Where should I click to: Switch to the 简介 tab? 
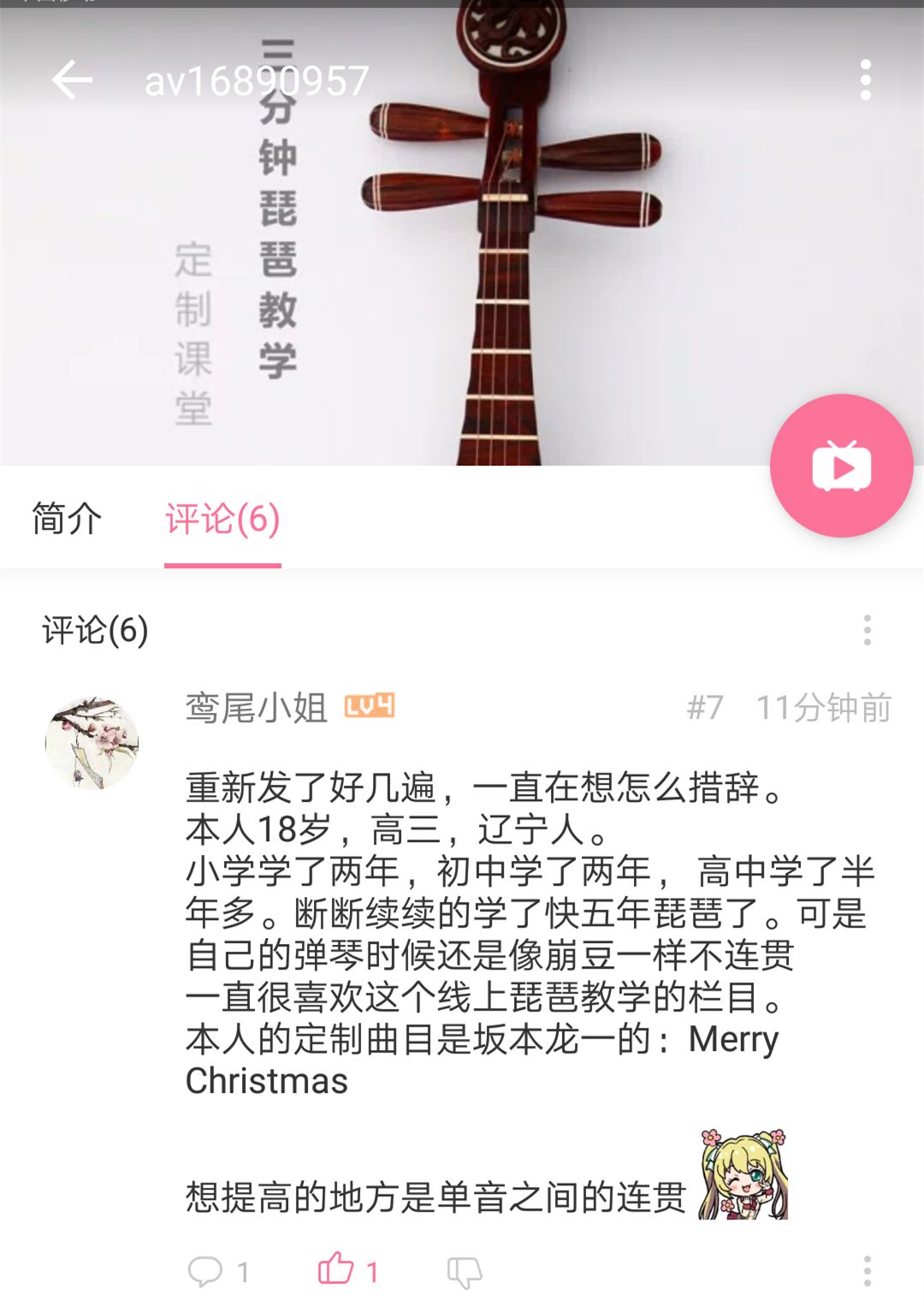coord(67,519)
